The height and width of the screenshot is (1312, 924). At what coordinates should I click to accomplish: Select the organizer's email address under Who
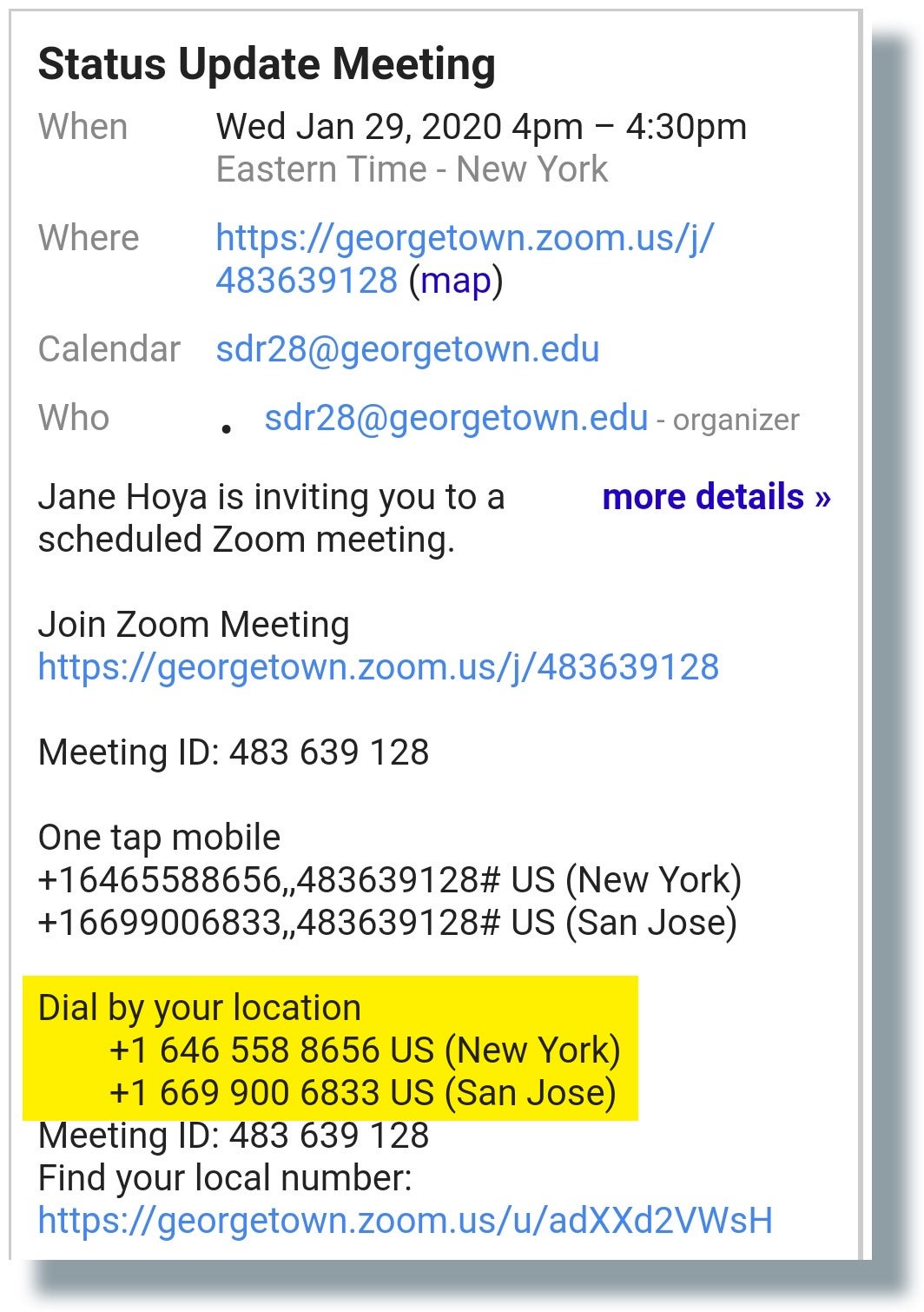(456, 418)
